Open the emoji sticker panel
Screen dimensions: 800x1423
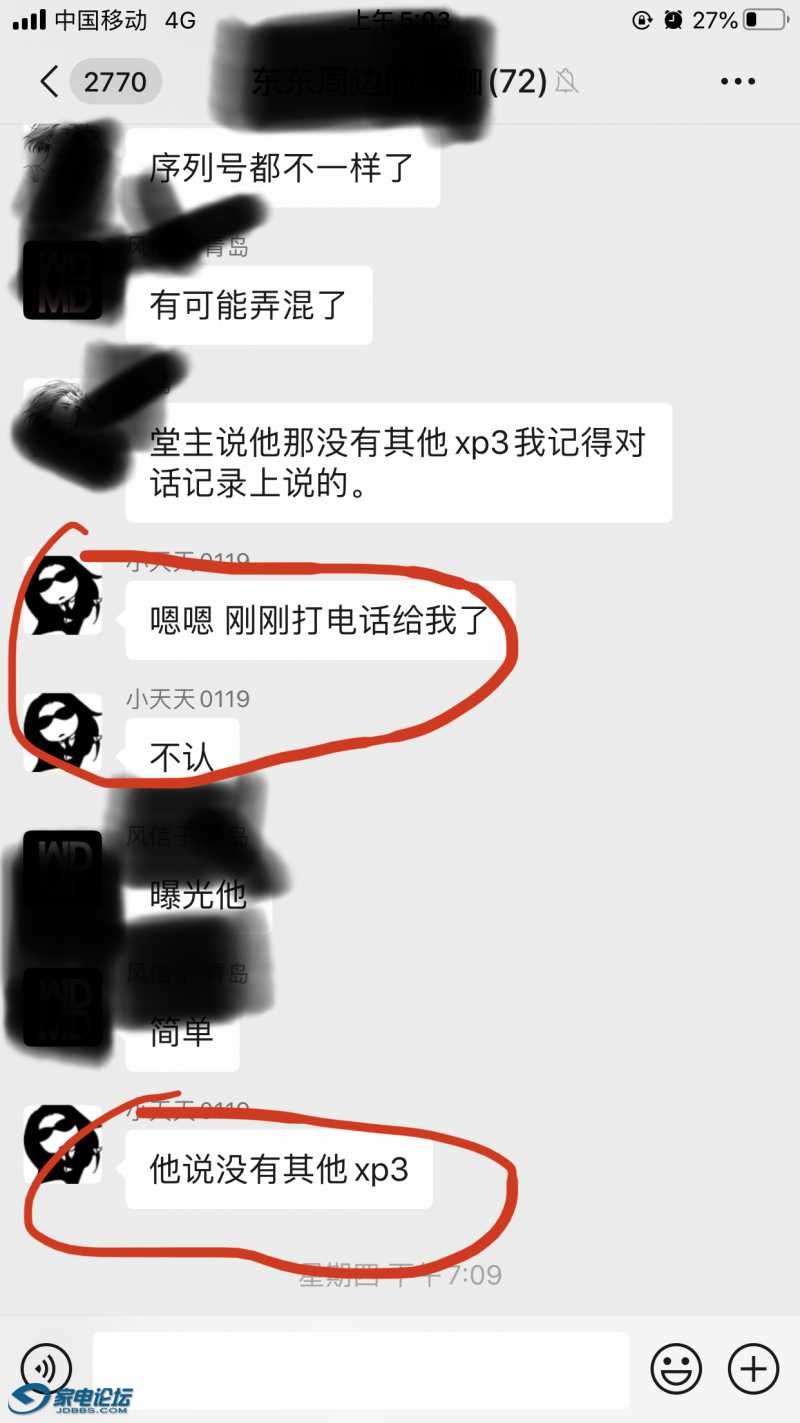point(676,1368)
